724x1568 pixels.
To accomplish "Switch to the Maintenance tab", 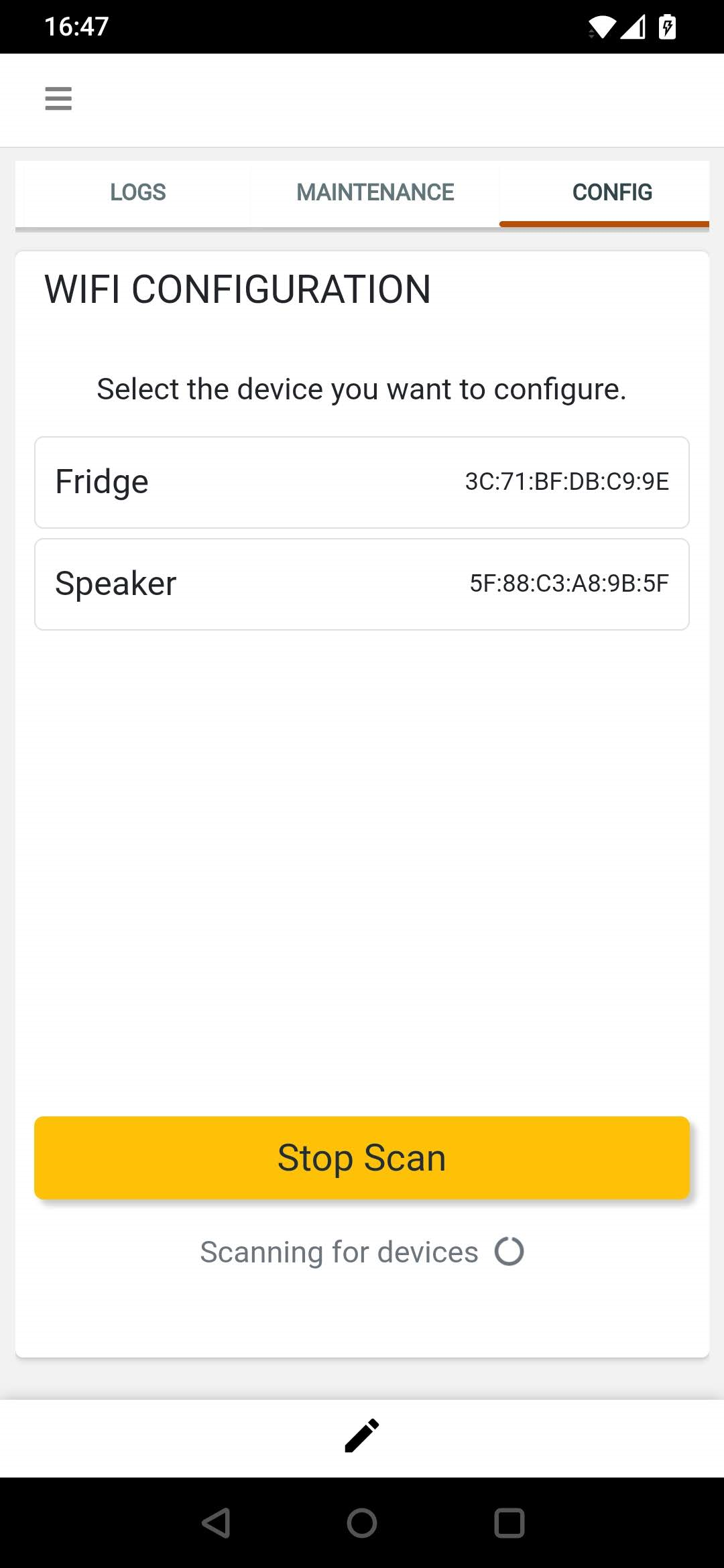I will (375, 192).
